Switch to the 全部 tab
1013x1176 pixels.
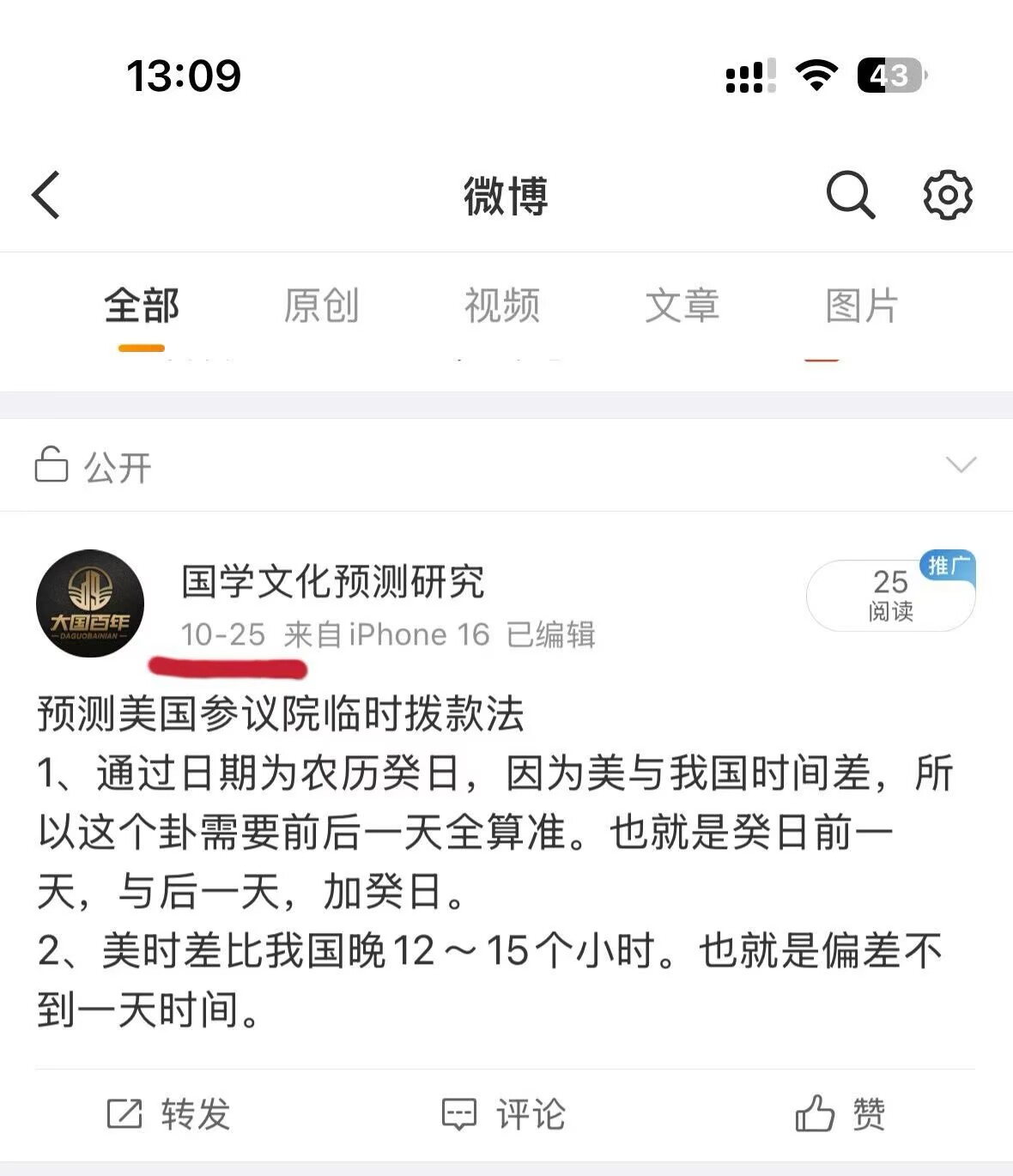[142, 306]
